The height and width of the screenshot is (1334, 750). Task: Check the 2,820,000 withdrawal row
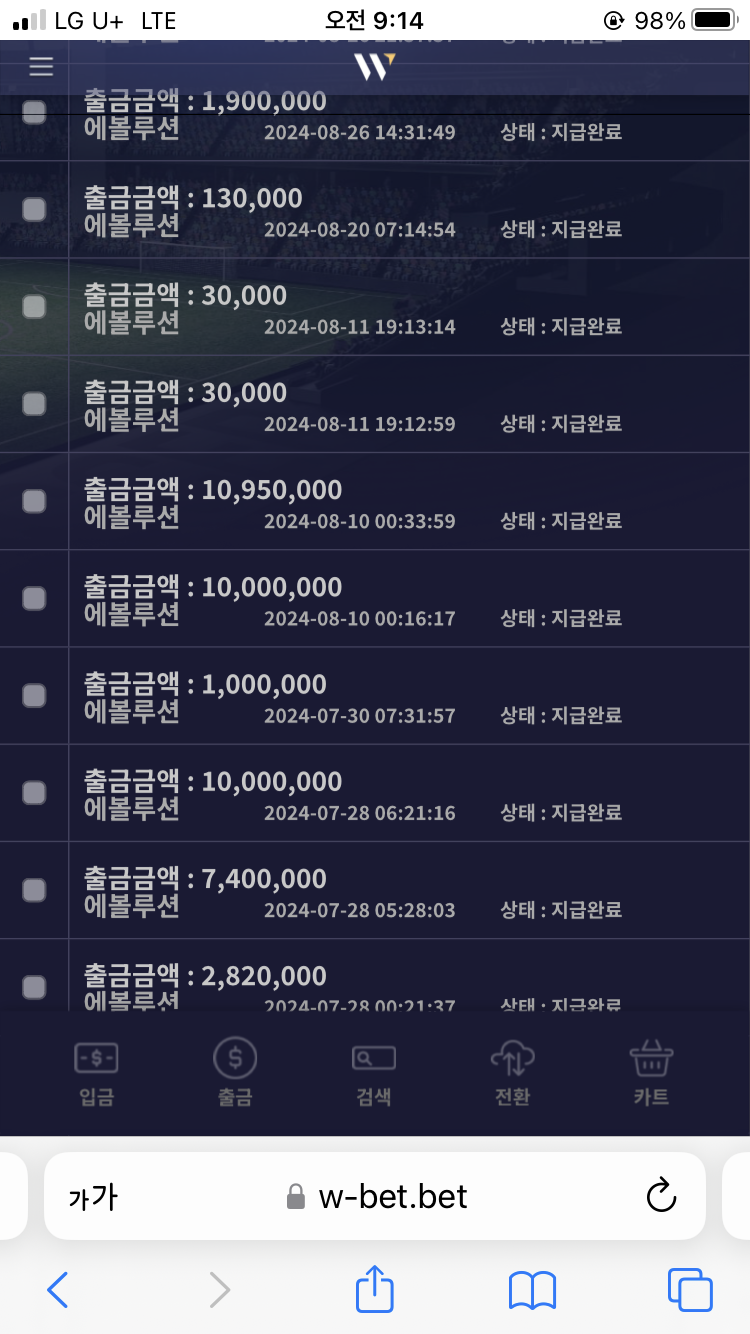[x=34, y=986]
